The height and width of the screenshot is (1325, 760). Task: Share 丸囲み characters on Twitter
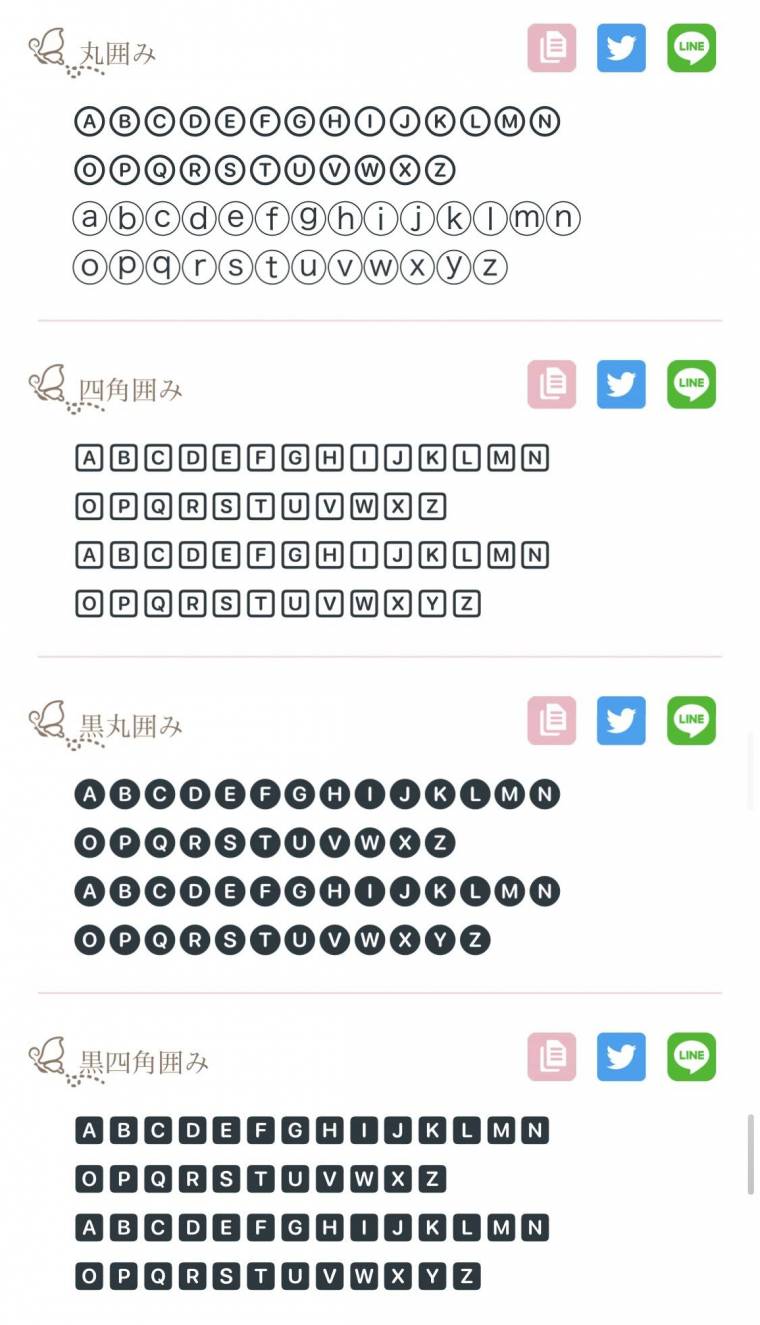click(x=621, y=48)
